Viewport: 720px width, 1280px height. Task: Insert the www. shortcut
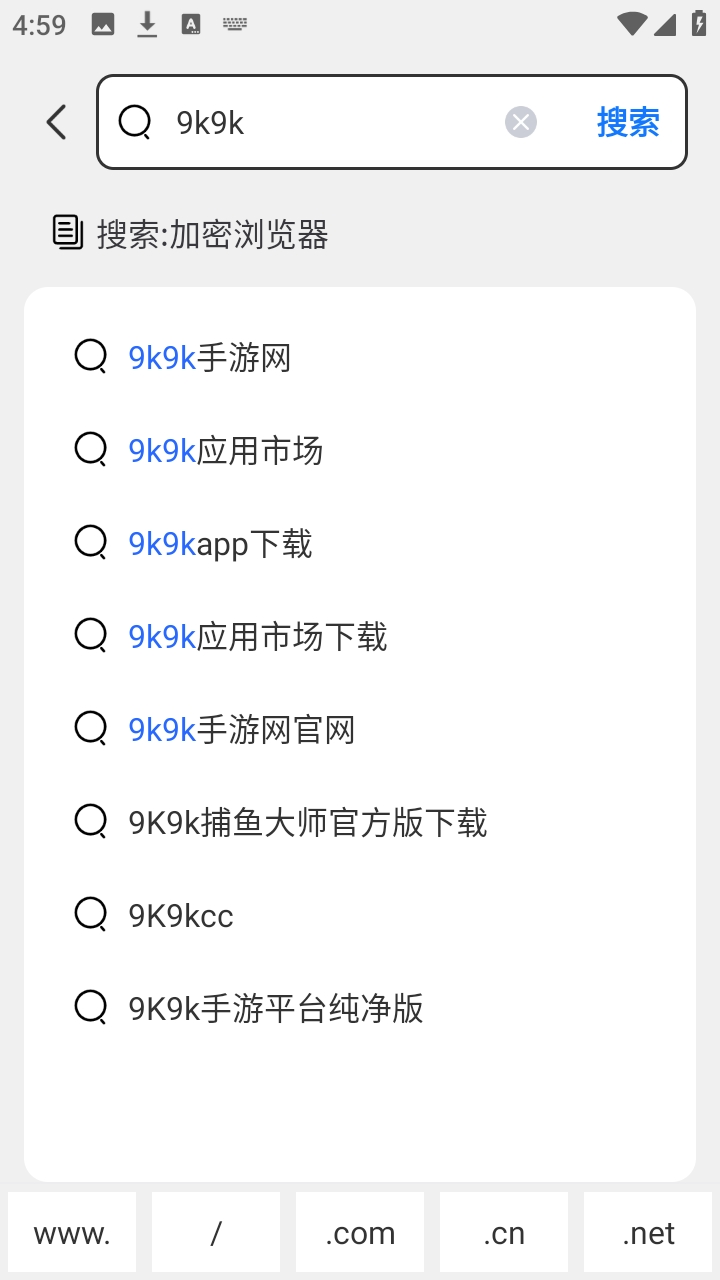pyautogui.click(x=72, y=1233)
